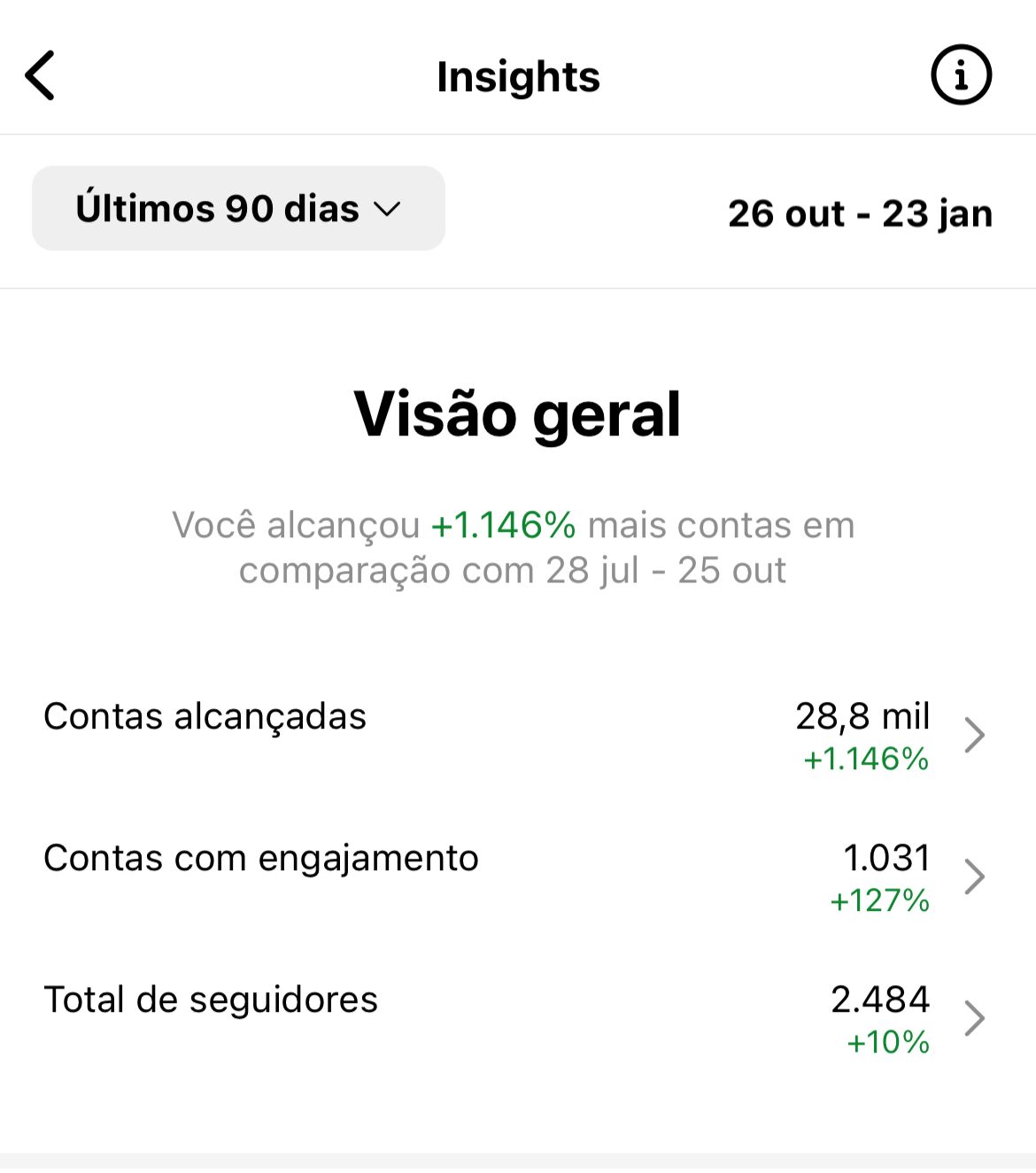Expand the Últimos 90 dias period dropdown
The width and height of the screenshot is (1036, 1173).
coord(238,209)
